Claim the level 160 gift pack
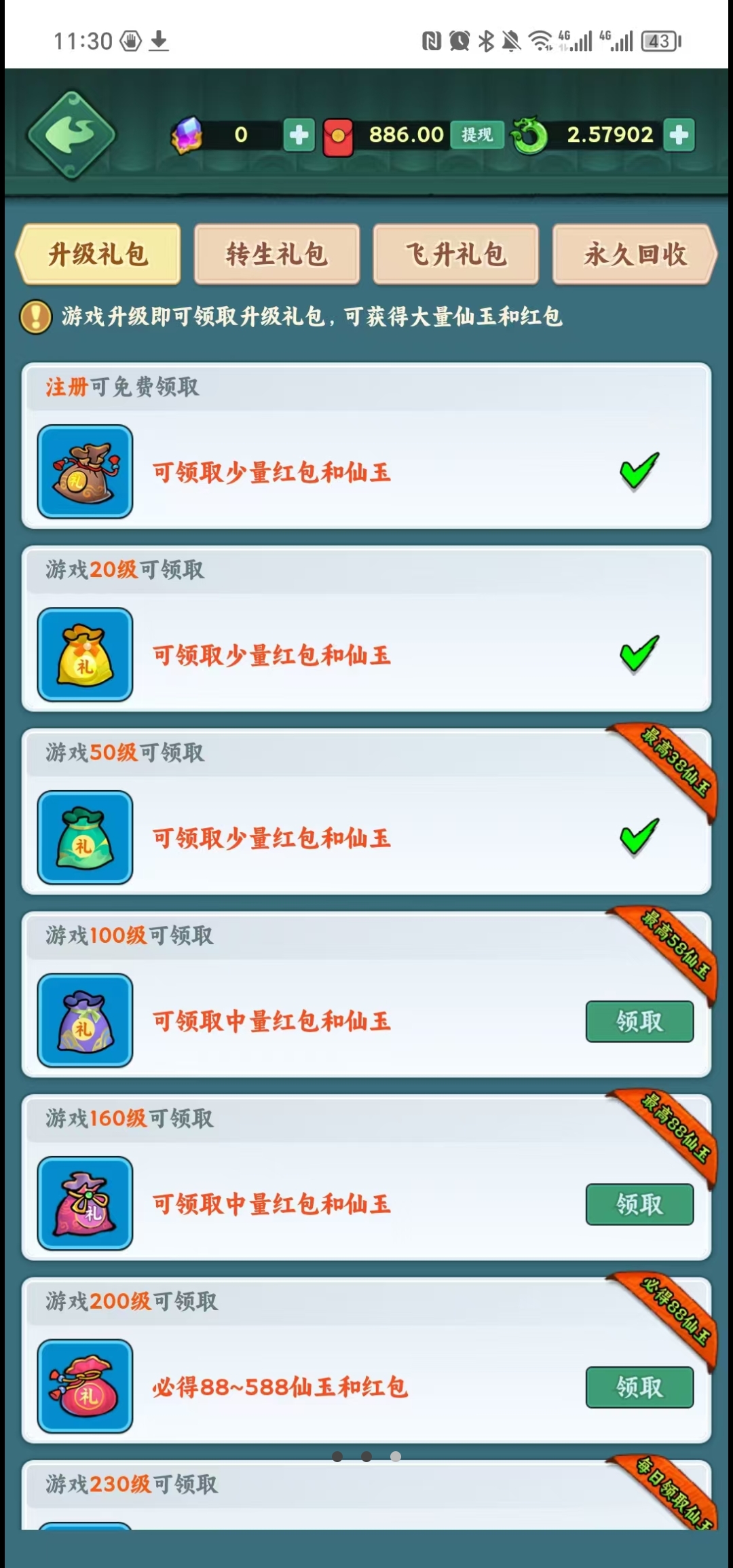733x1568 pixels. pyautogui.click(x=639, y=1204)
